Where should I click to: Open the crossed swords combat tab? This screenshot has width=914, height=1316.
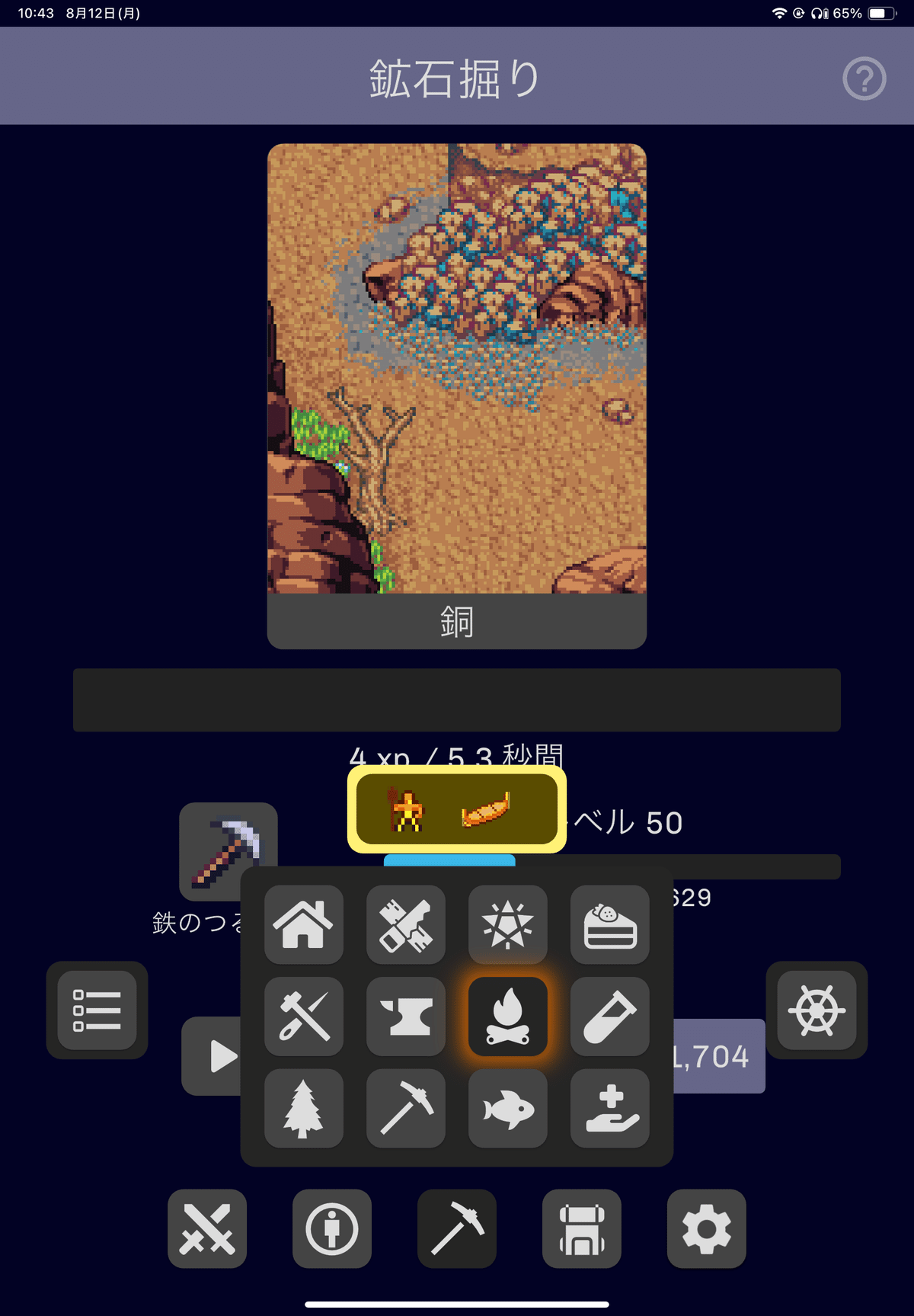tap(207, 1228)
